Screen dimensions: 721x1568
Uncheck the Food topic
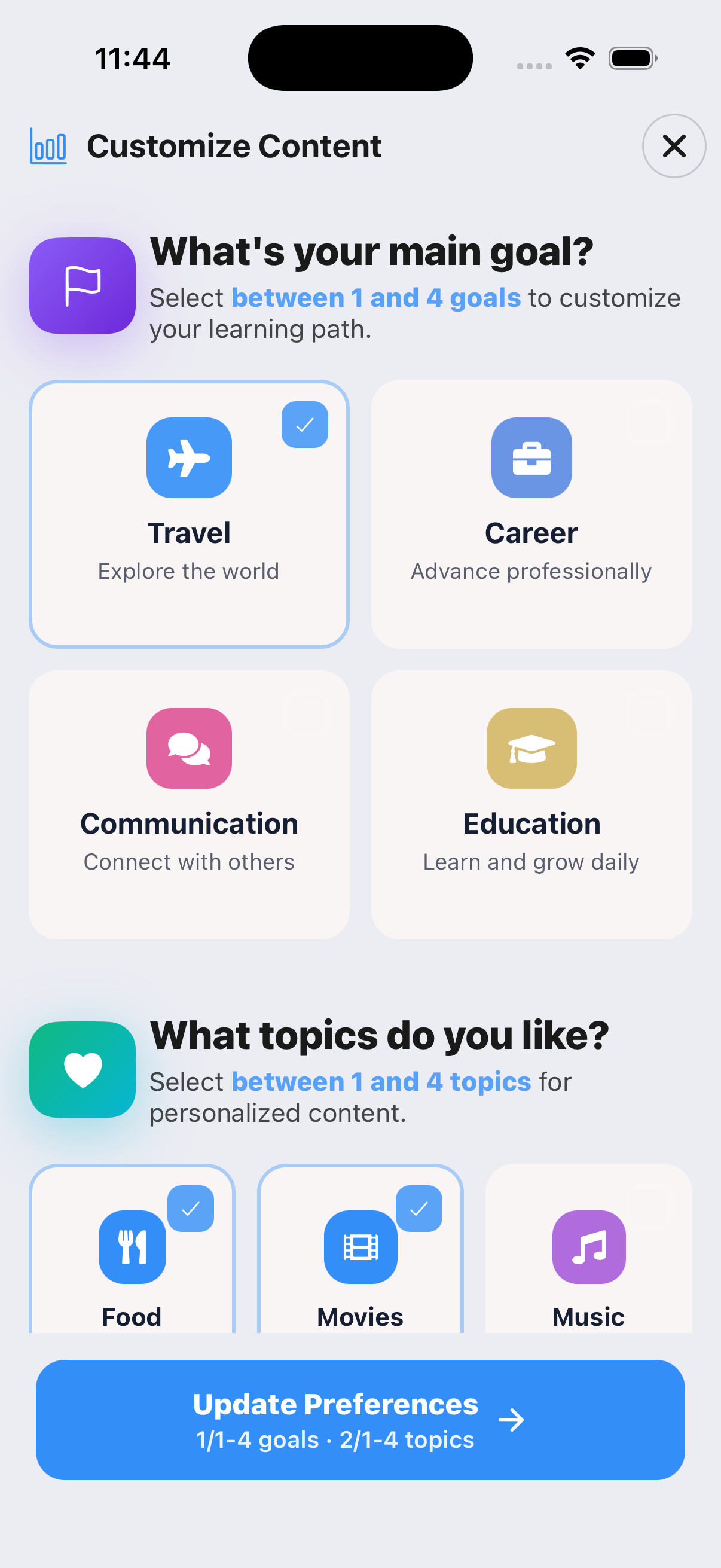[132, 1254]
